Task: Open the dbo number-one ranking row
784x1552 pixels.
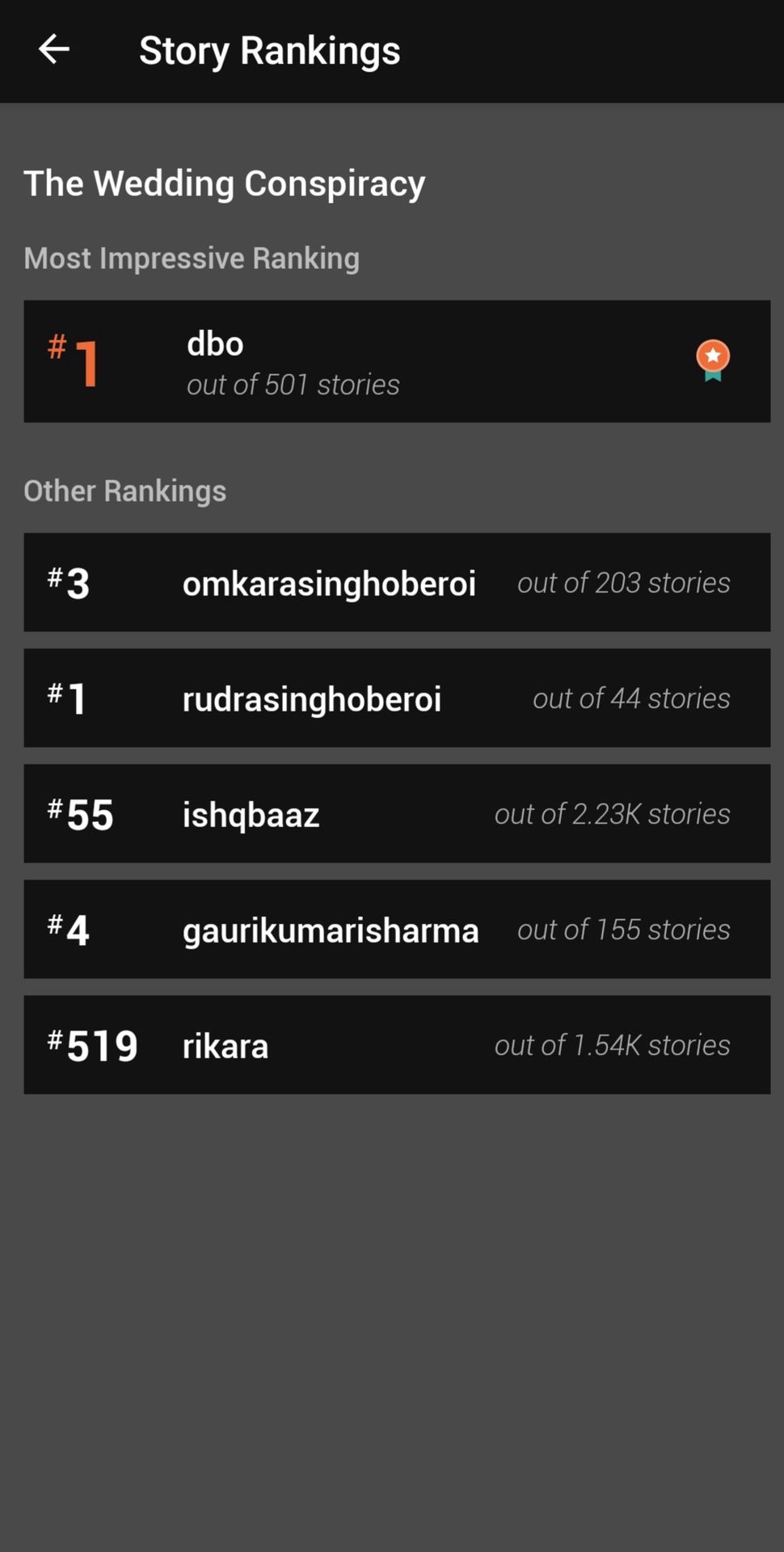Action: coord(397,361)
